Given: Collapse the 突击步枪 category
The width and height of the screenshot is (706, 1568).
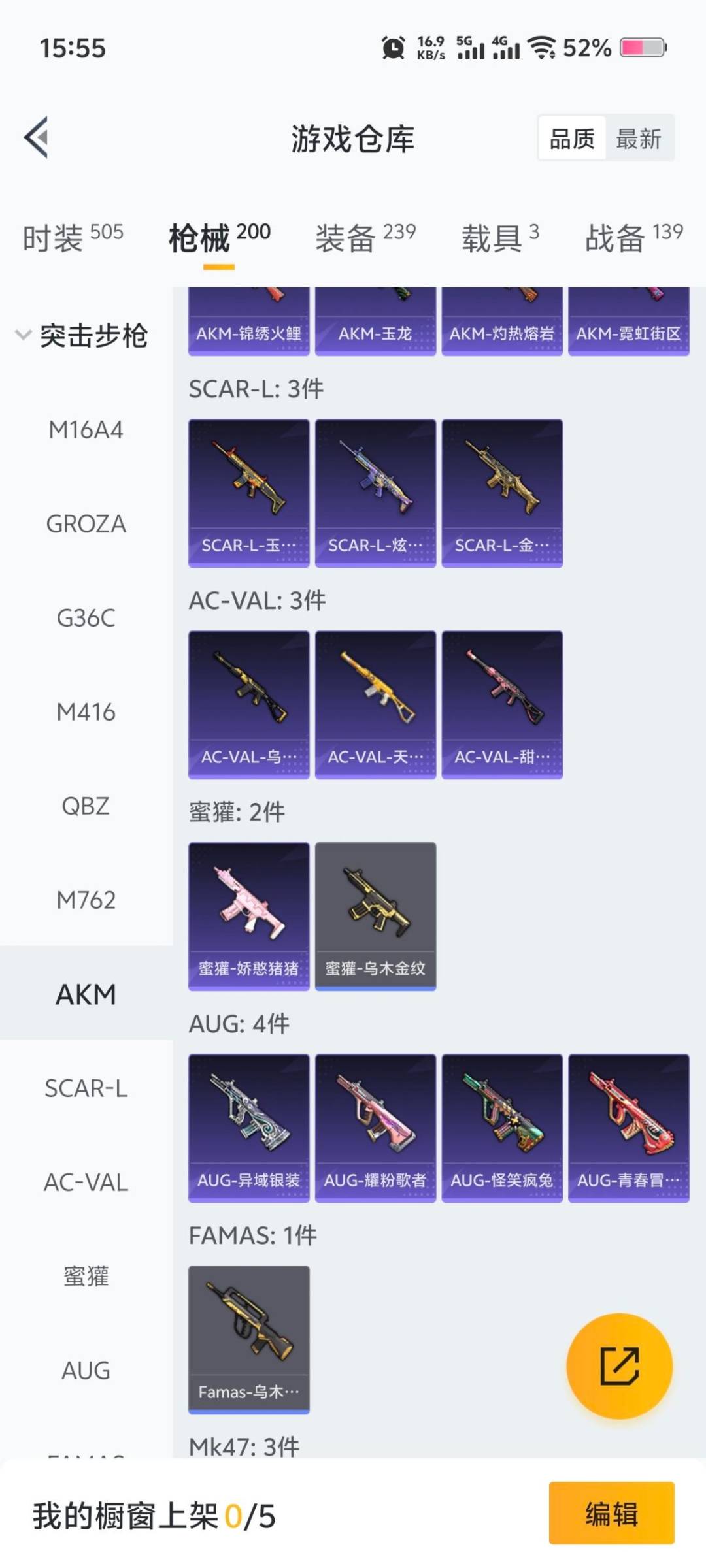Looking at the screenshot, I should click(x=82, y=336).
